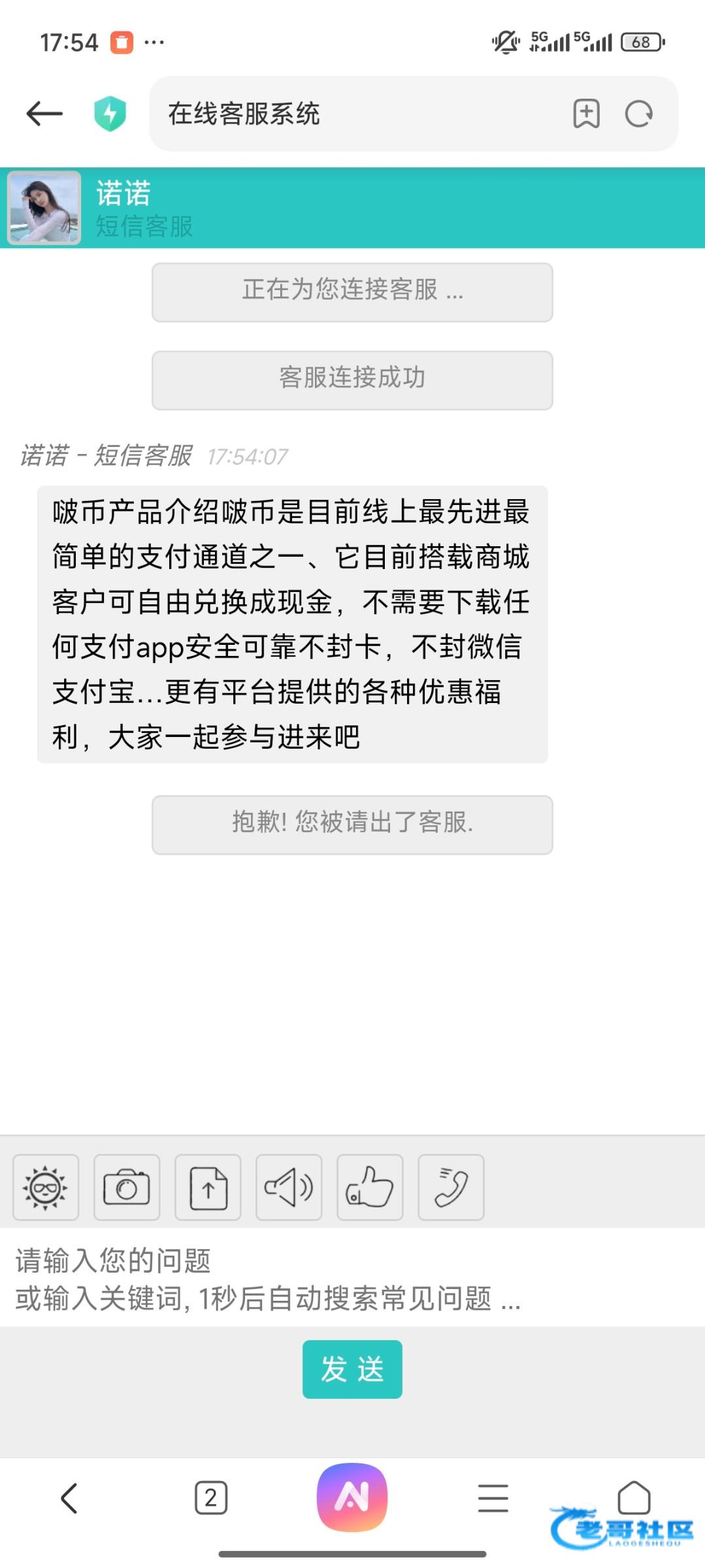Viewport: 705px width, 1568px height.
Task: Toggle the sound speaker icon
Action: 289,1187
